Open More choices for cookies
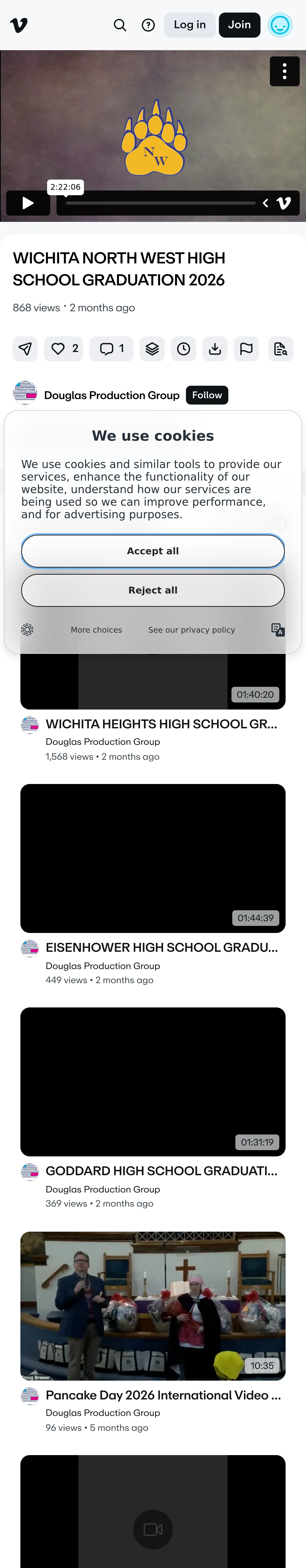This screenshot has height=1568, width=306. tap(96, 630)
